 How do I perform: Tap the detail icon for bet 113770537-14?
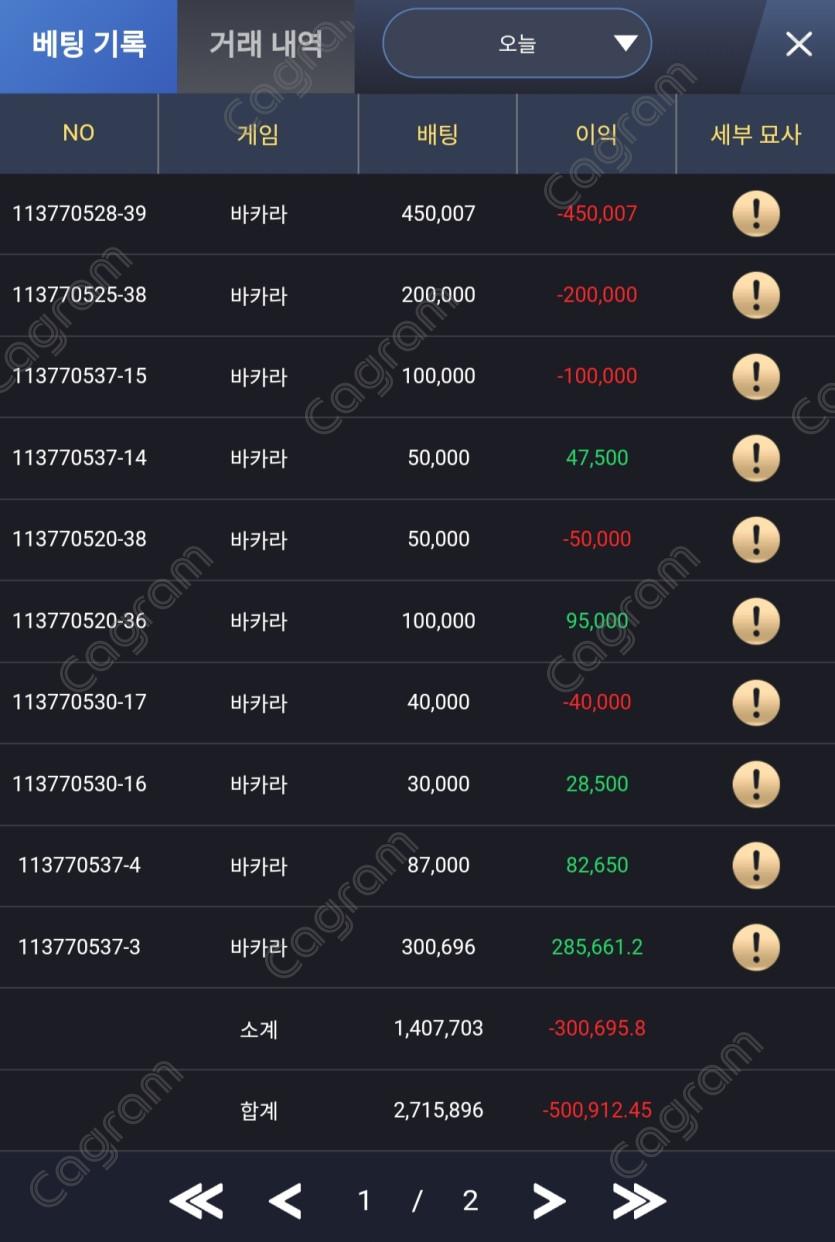point(756,458)
